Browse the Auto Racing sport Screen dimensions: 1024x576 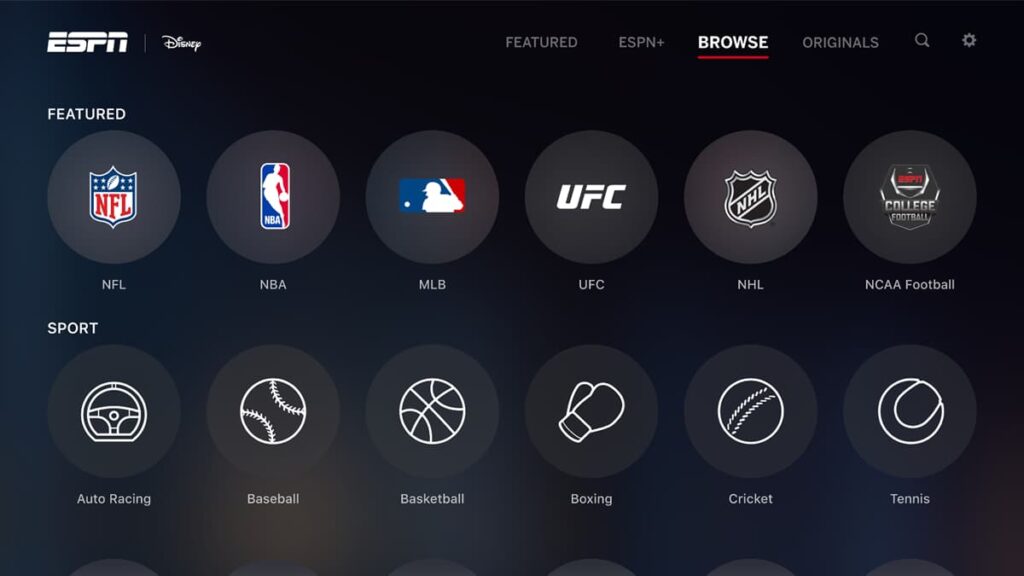[114, 411]
